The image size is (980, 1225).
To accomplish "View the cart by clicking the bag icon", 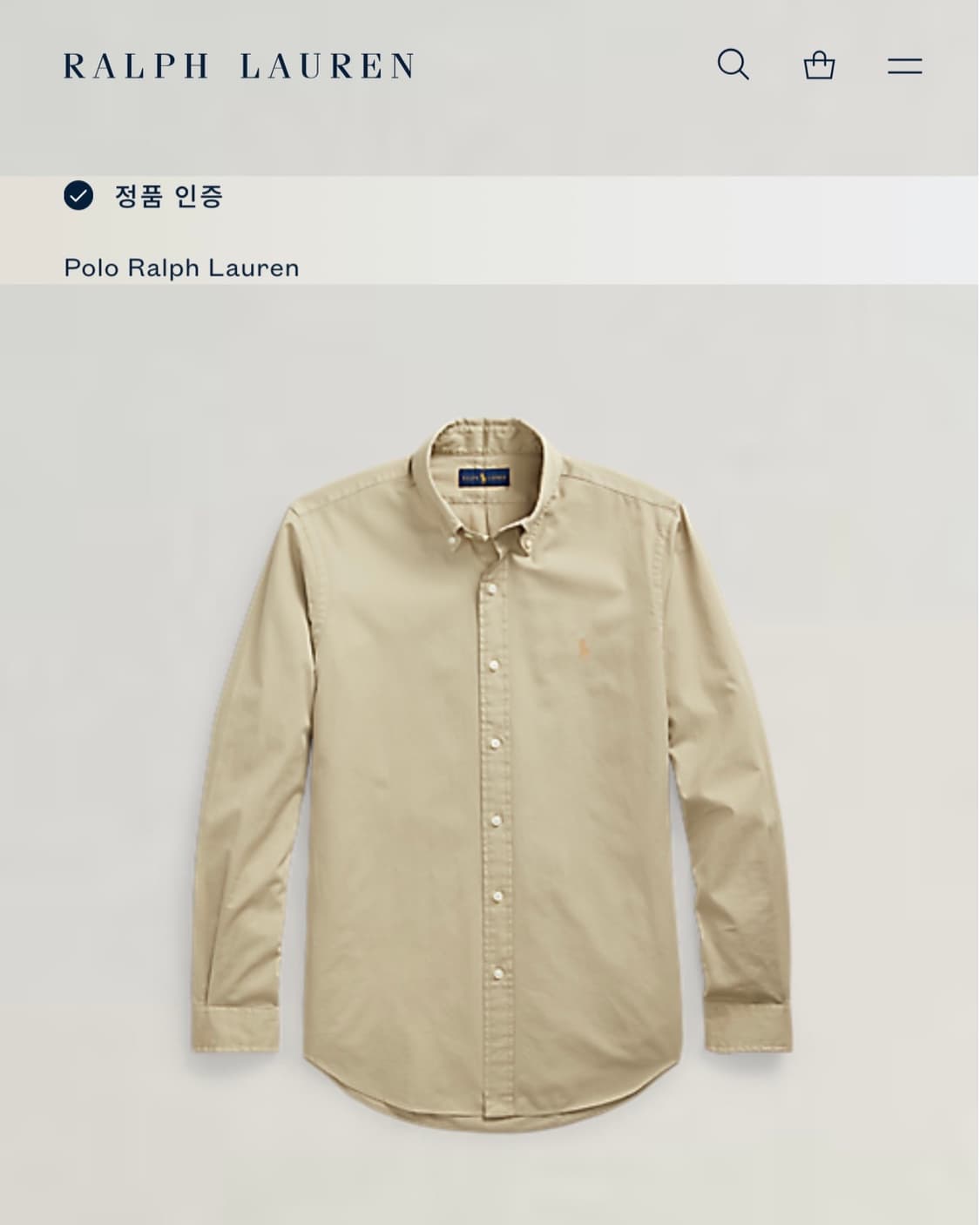I will [818, 64].
